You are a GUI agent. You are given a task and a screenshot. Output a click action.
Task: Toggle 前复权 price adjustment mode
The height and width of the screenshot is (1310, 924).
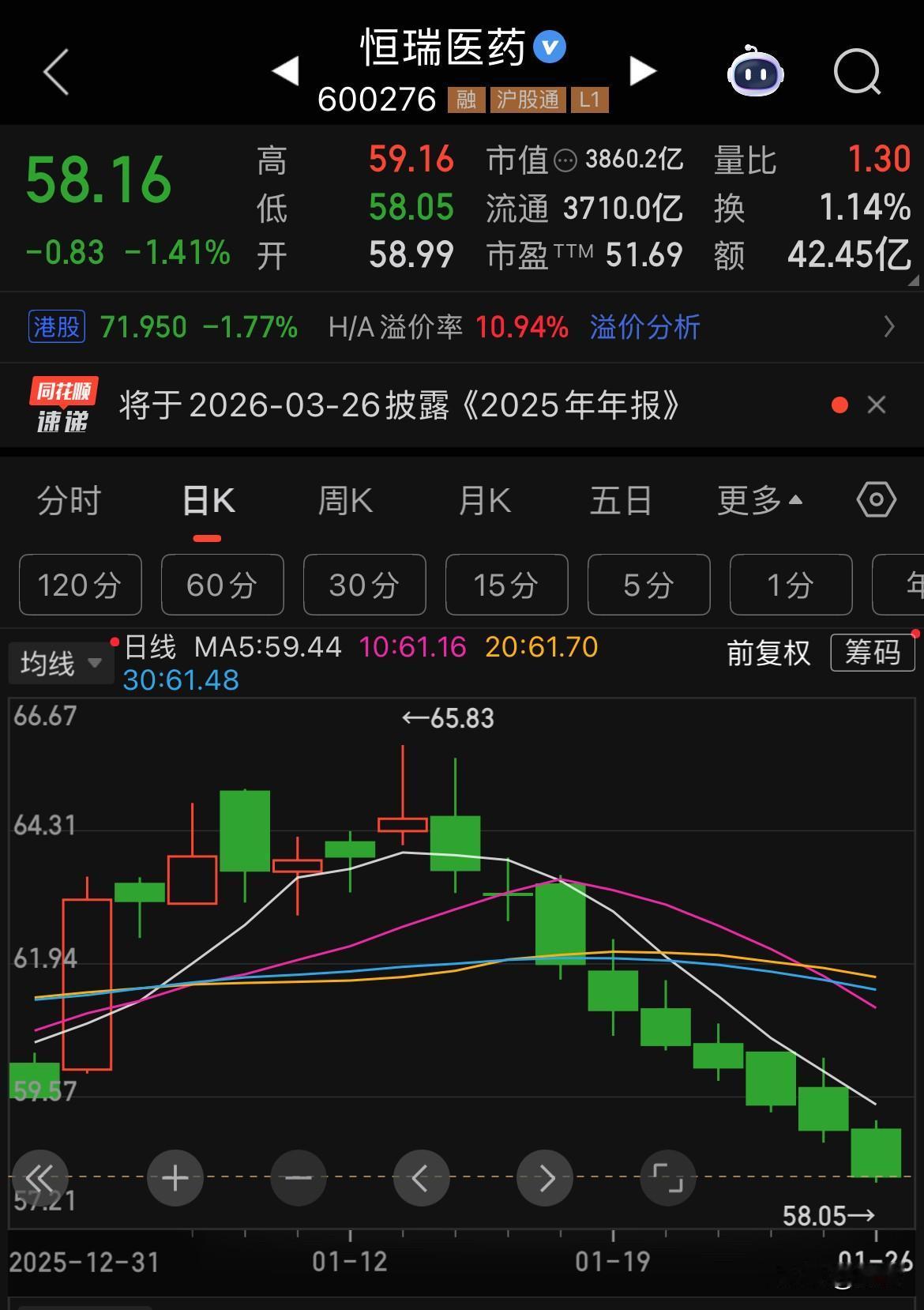click(767, 653)
